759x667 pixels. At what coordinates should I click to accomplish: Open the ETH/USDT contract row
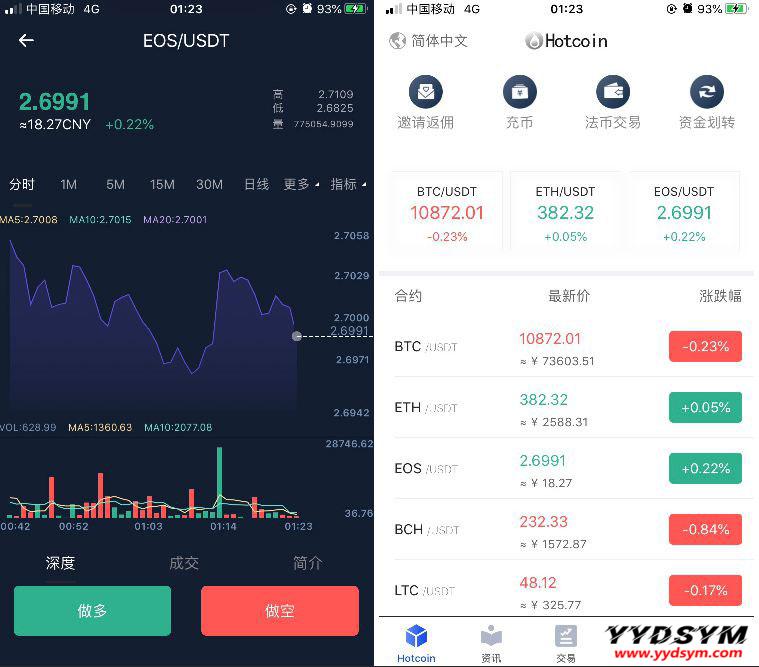[566, 408]
